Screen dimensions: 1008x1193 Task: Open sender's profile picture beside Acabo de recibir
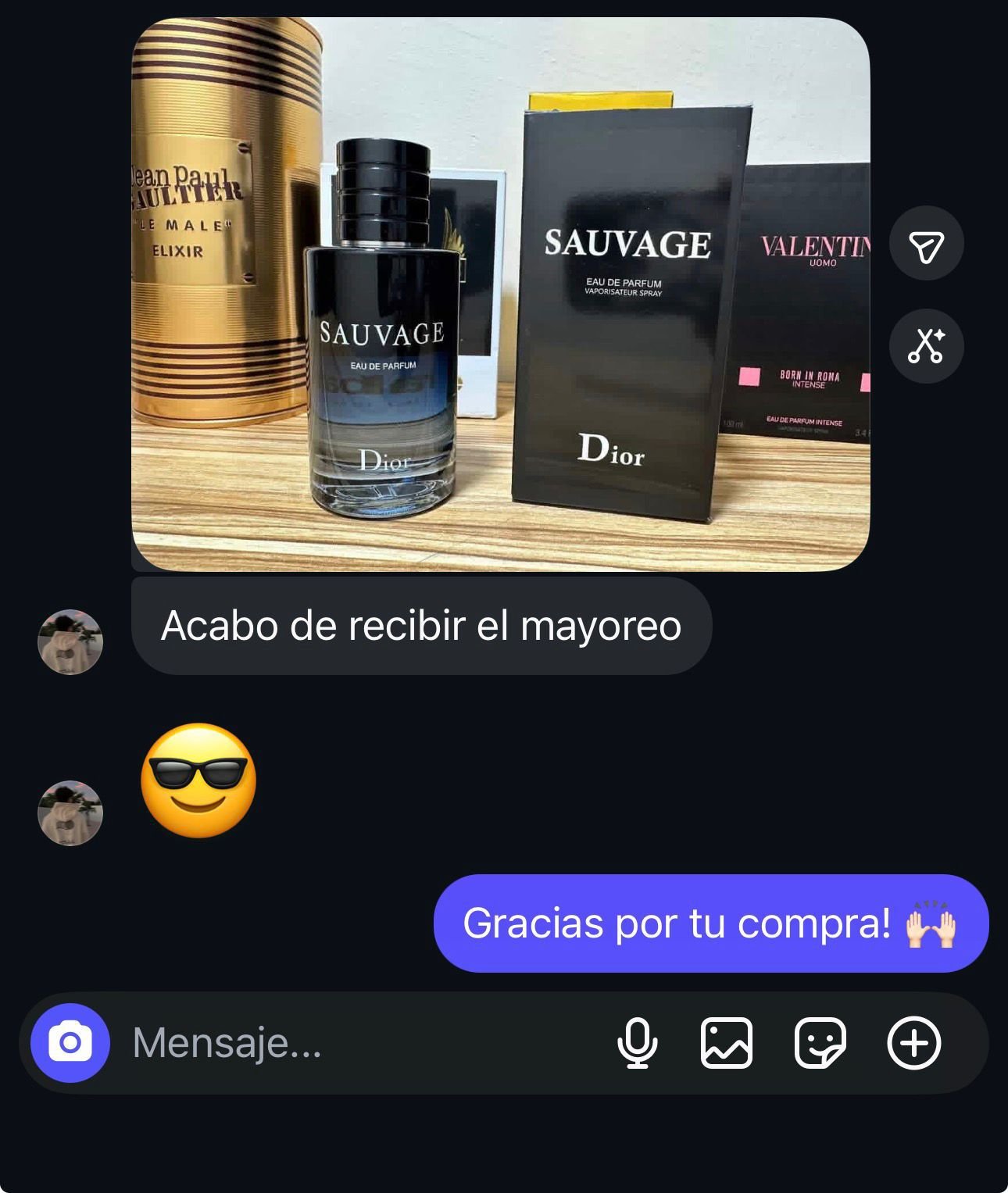point(70,641)
